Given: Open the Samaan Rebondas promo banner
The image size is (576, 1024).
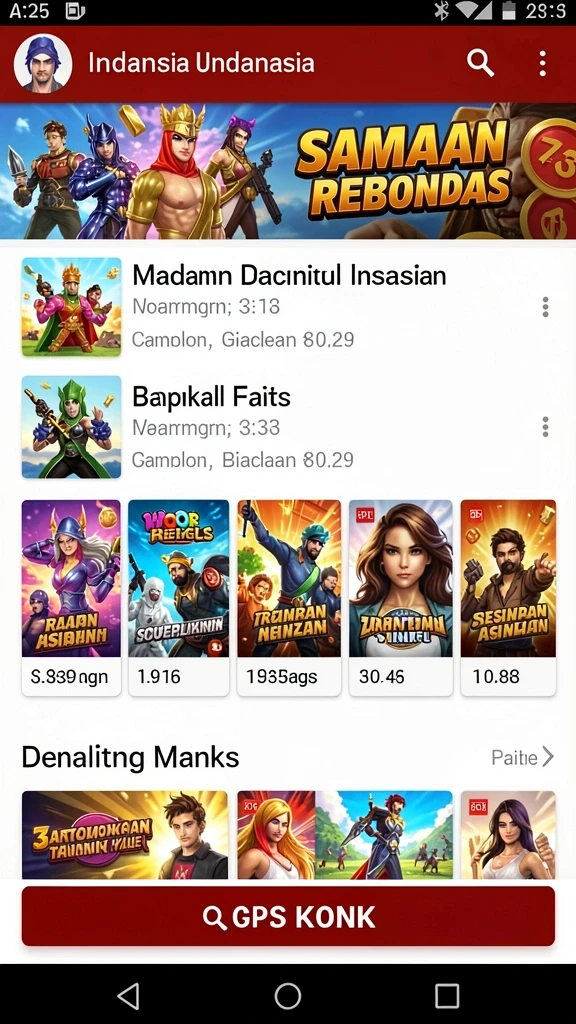Looking at the screenshot, I should [x=288, y=171].
